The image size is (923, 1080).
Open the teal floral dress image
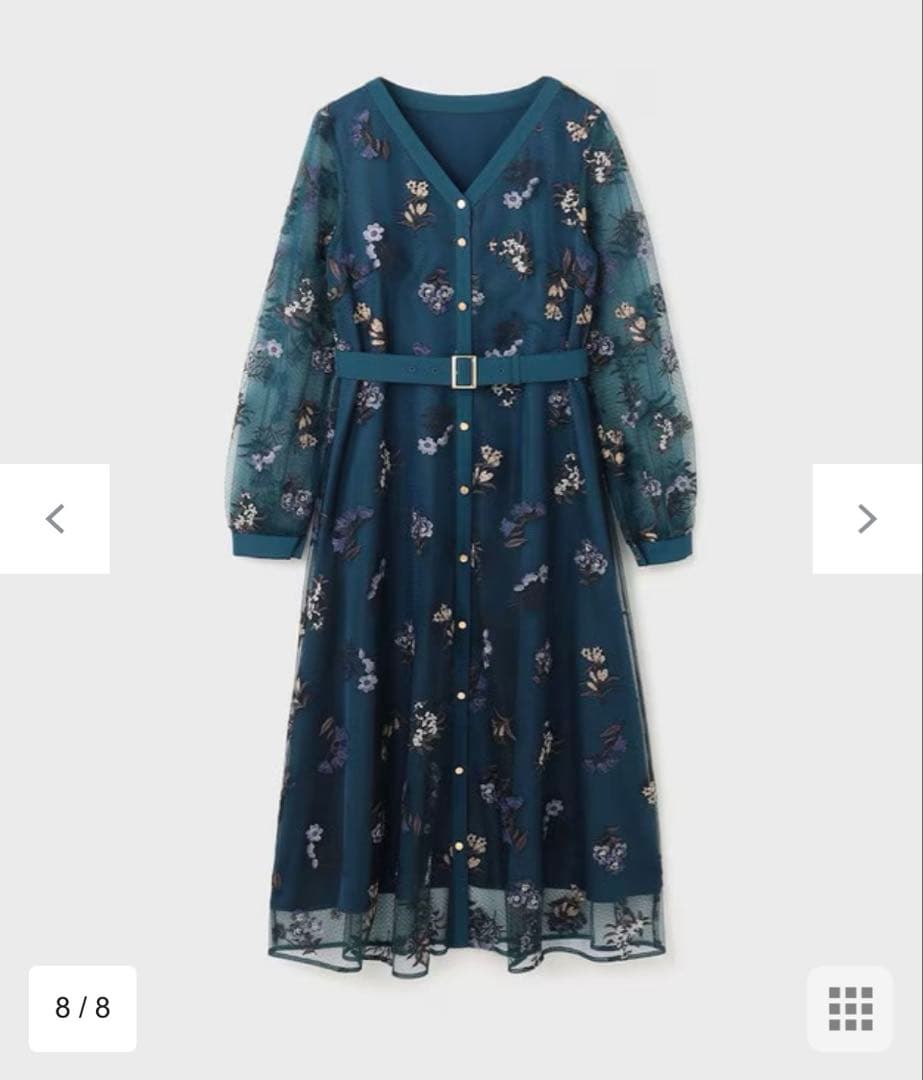462,520
